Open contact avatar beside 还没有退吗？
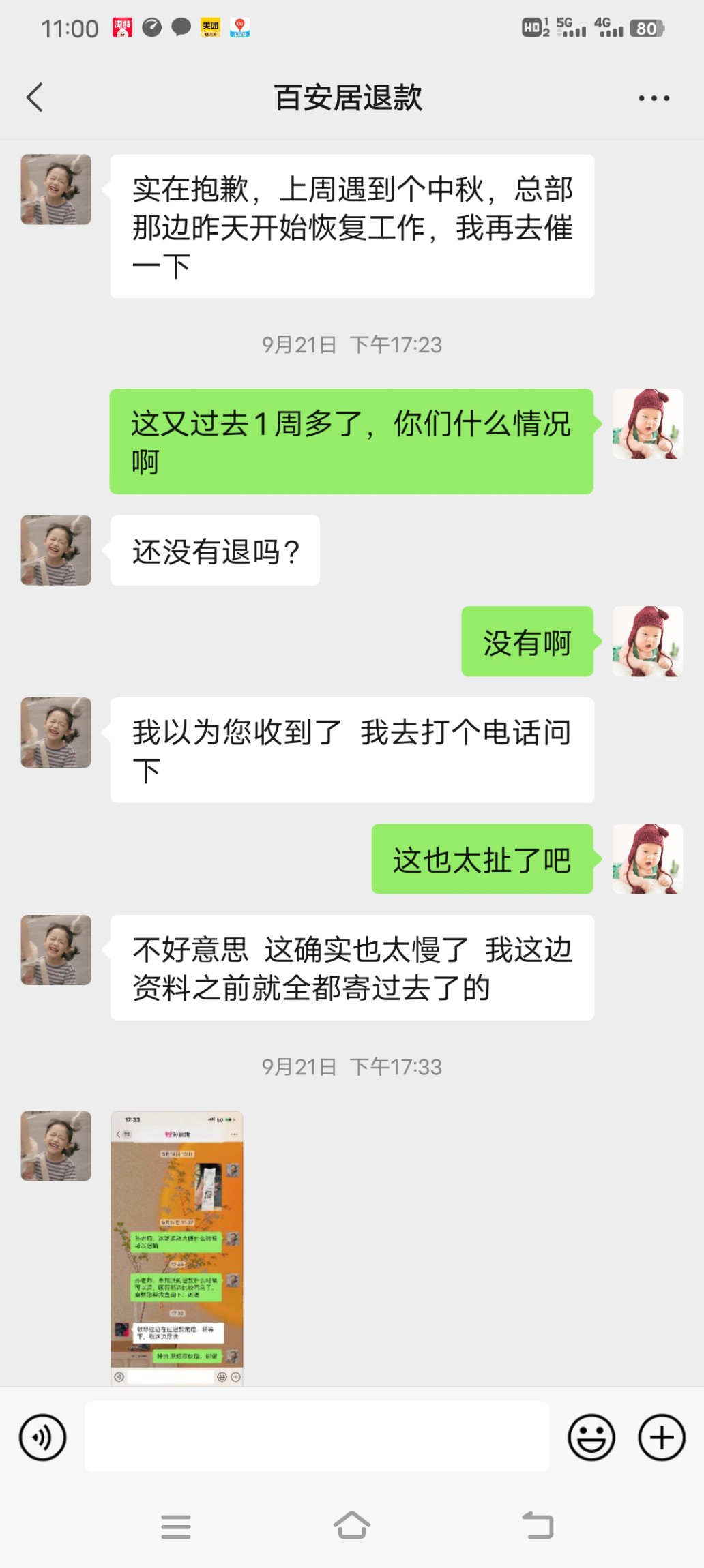 tap(56, 550)
